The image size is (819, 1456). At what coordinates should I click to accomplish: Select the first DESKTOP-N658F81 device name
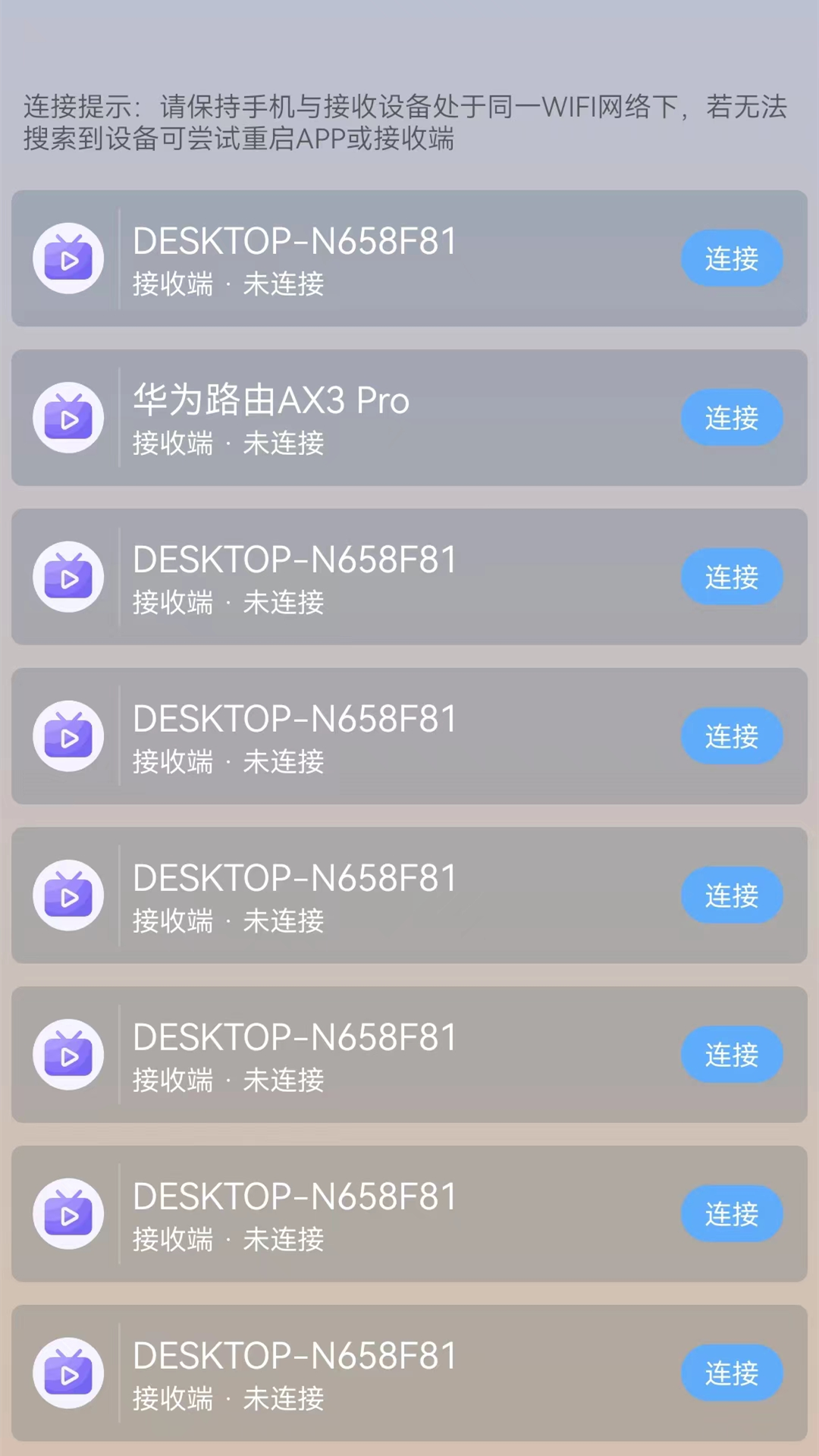click(x=293, y=241)
